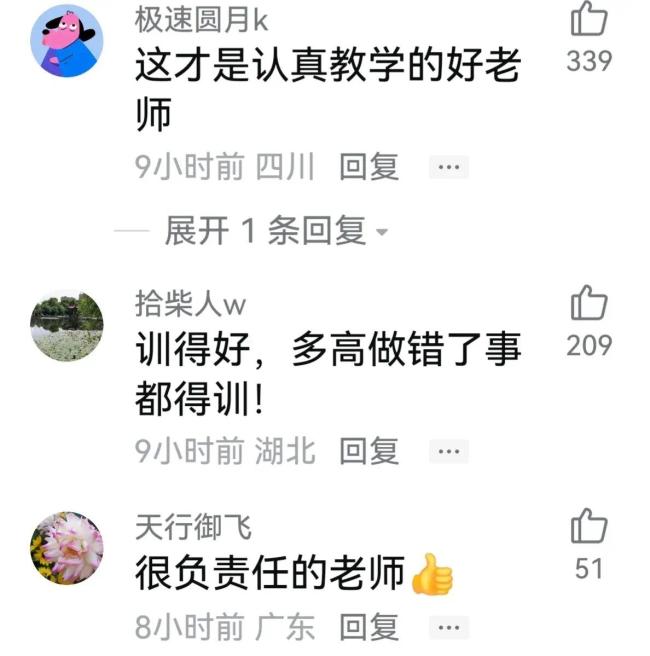
Task: Open more options on 极速圆月k's comment
Action: [448, 167]
